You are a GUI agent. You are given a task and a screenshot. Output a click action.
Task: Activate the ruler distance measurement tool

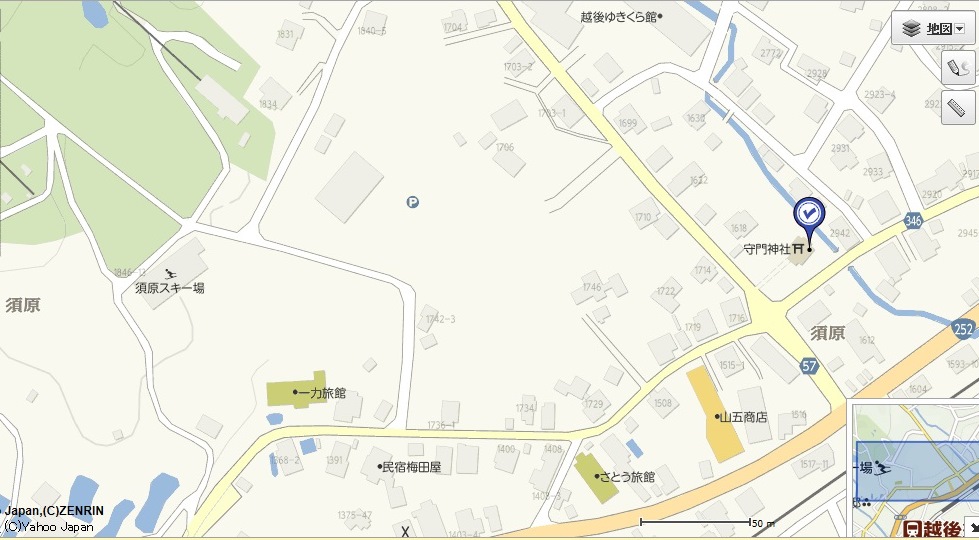[x=959, y=107]
